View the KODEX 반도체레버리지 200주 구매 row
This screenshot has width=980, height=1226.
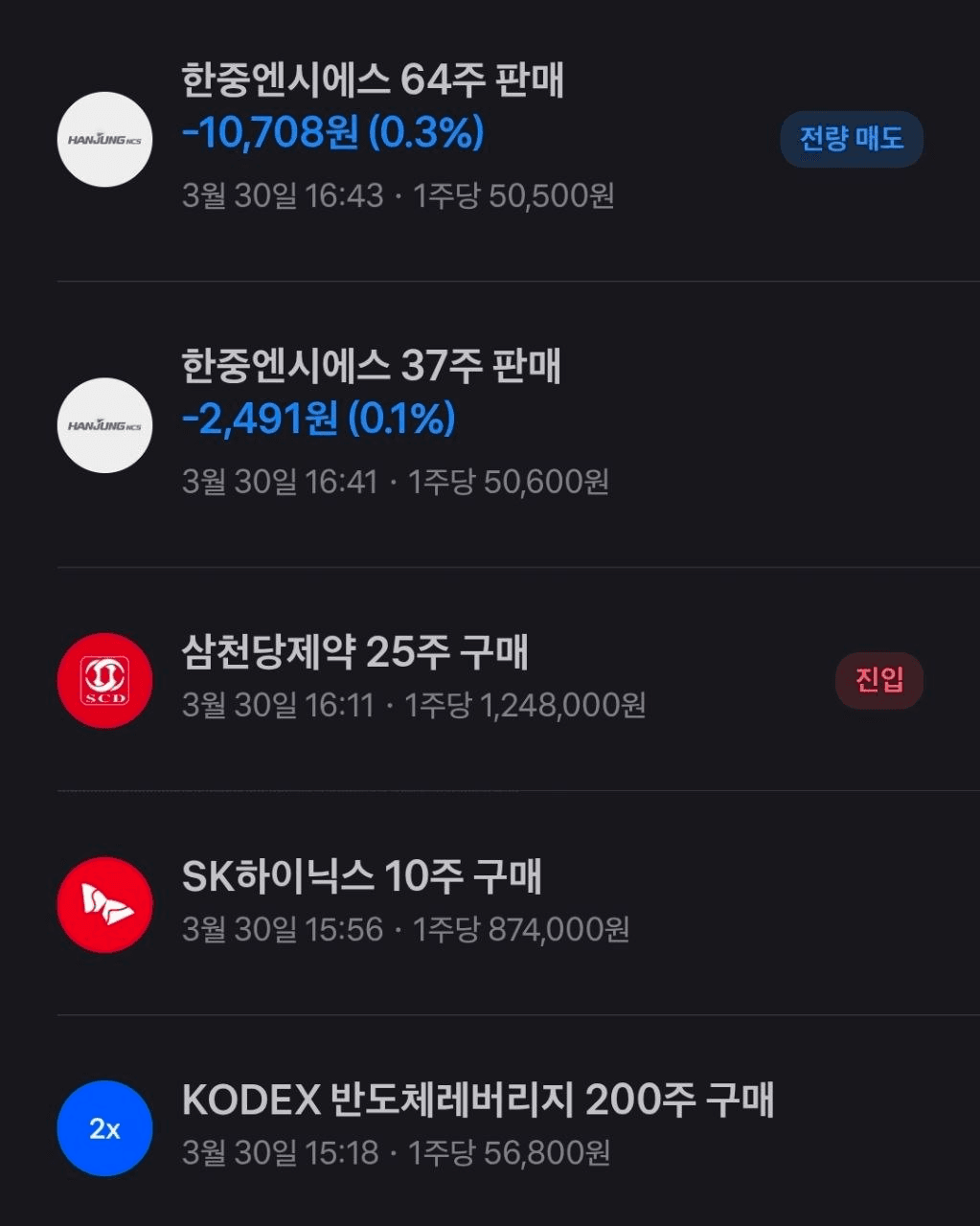tap(477, 1101)
